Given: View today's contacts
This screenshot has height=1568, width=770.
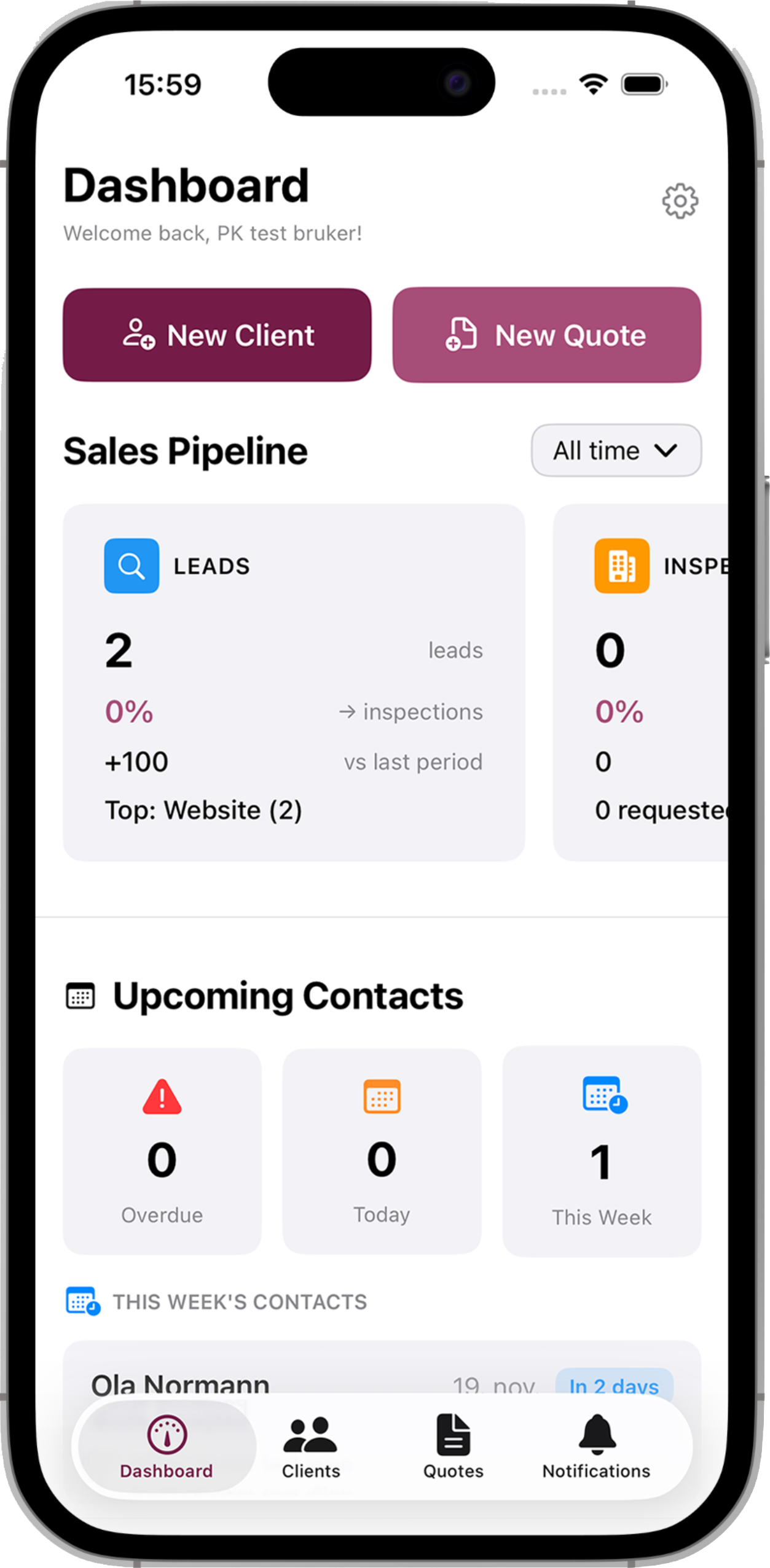Looking at the screenshot, I should [381, 1150].
